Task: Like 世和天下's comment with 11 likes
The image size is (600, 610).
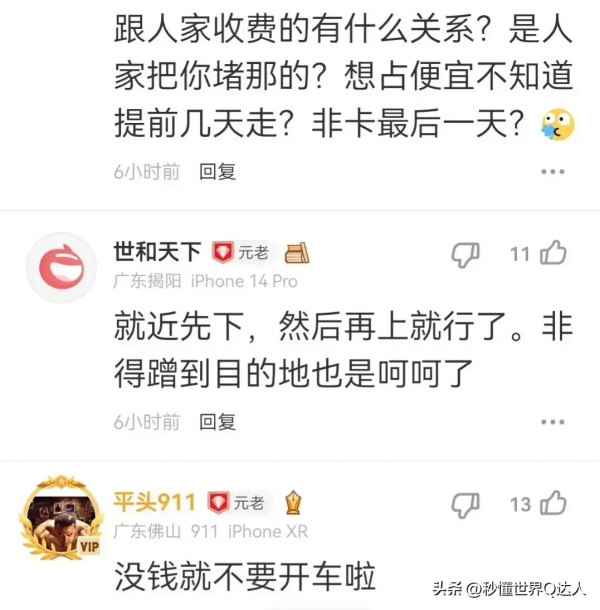Action: [x=552, y=254]
